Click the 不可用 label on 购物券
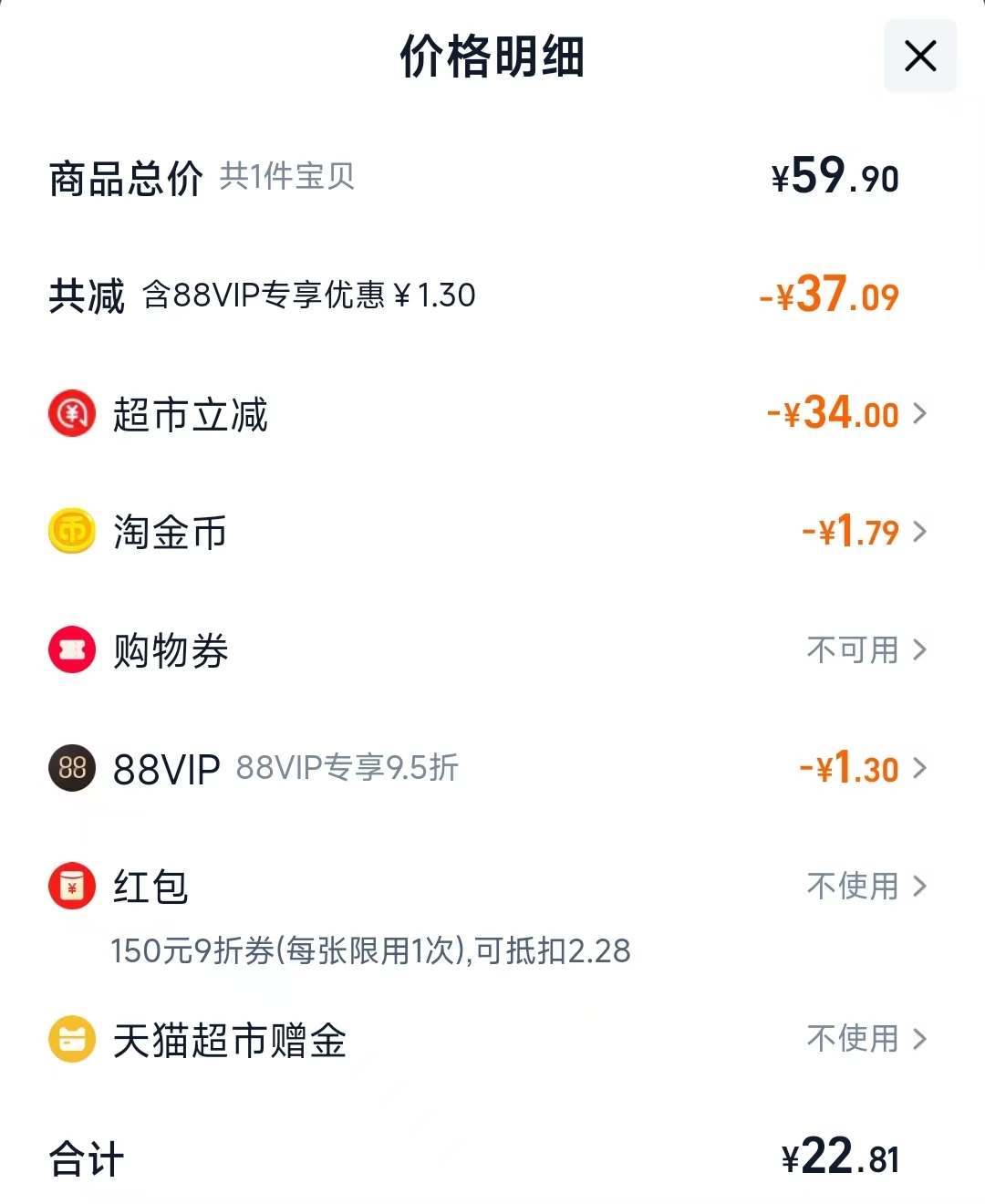This screenshot has width=985, height=1204. click(x=853, y=649)
